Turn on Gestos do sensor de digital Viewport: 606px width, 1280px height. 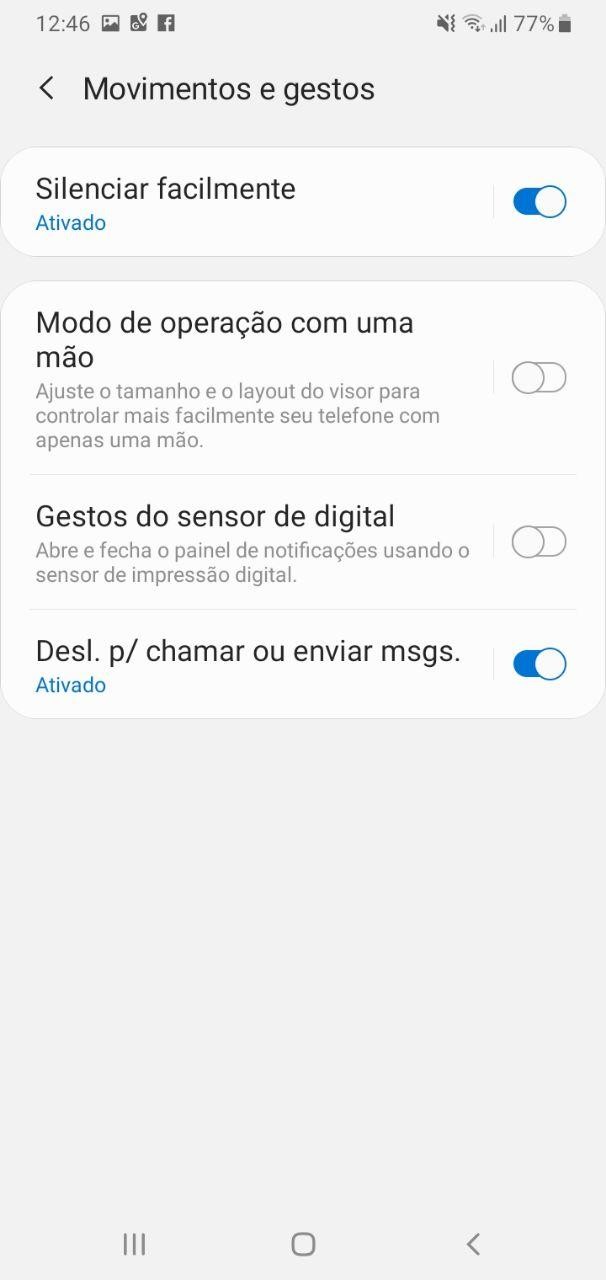(539, 542)
